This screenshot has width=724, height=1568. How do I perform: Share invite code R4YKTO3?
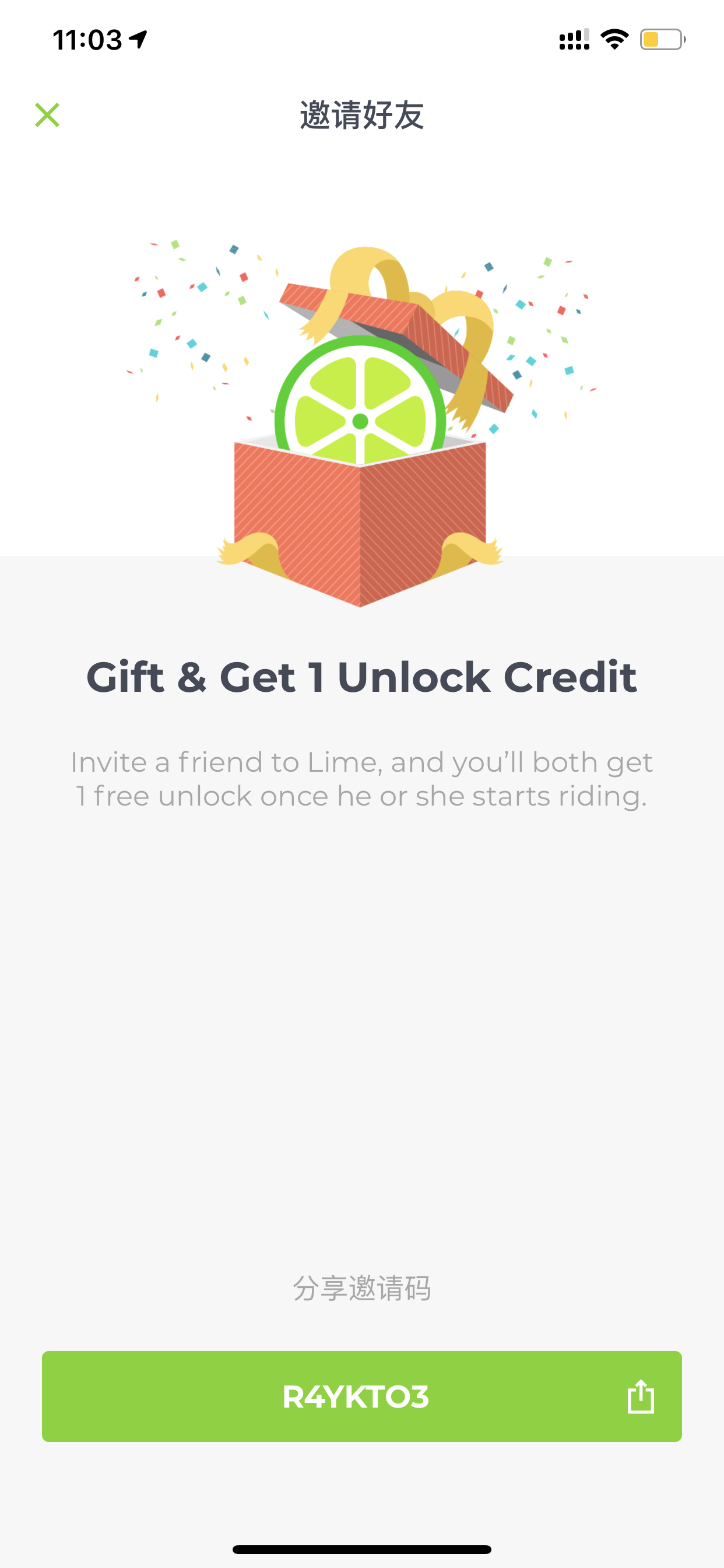click(361, 1396)
